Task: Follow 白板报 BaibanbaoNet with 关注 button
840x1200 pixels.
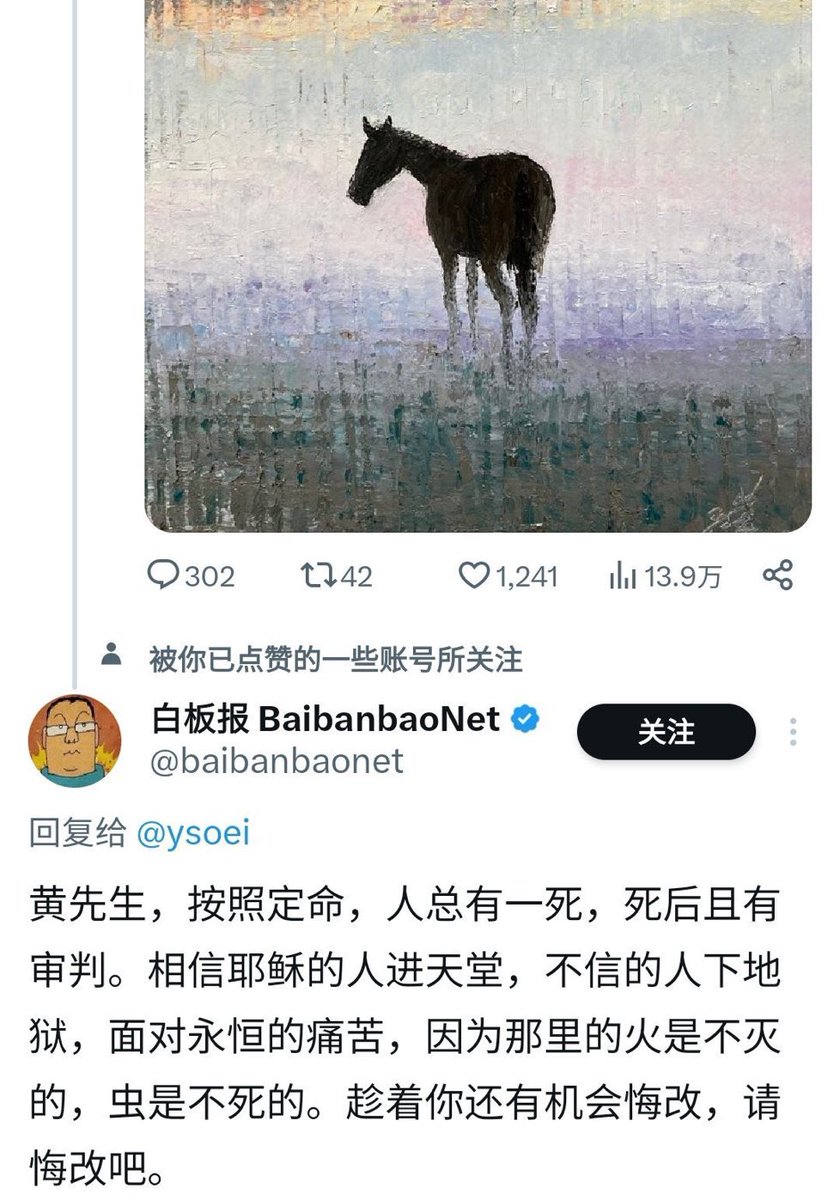Action: [666, 732]
